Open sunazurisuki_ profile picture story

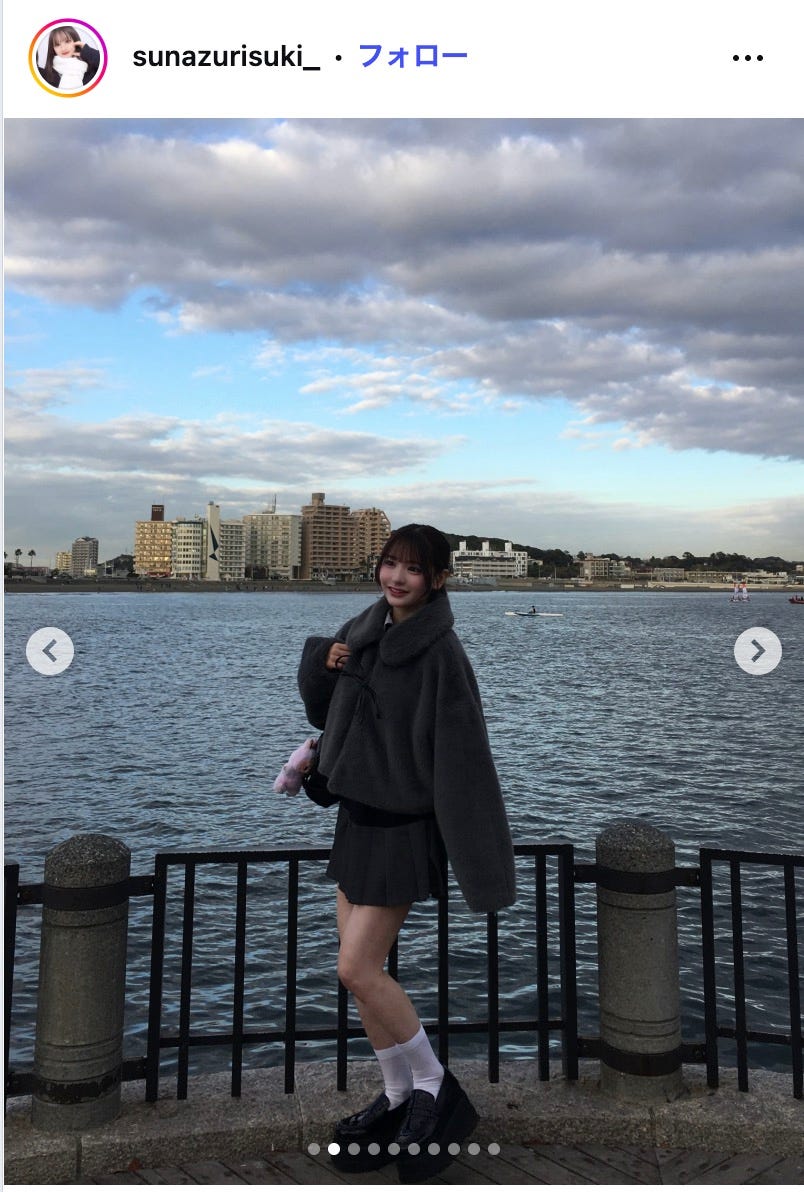[67, 58]
